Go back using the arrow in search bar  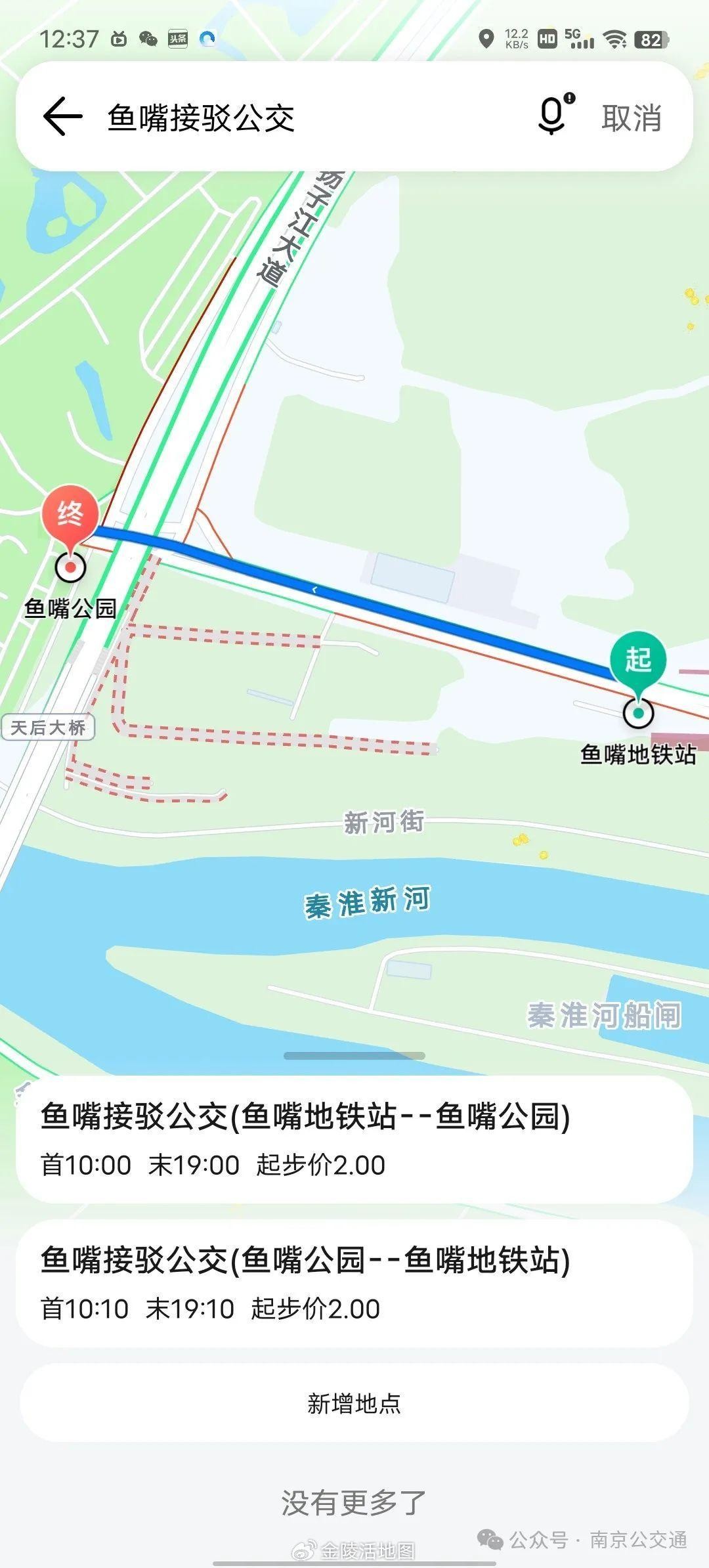click(63, 117)
